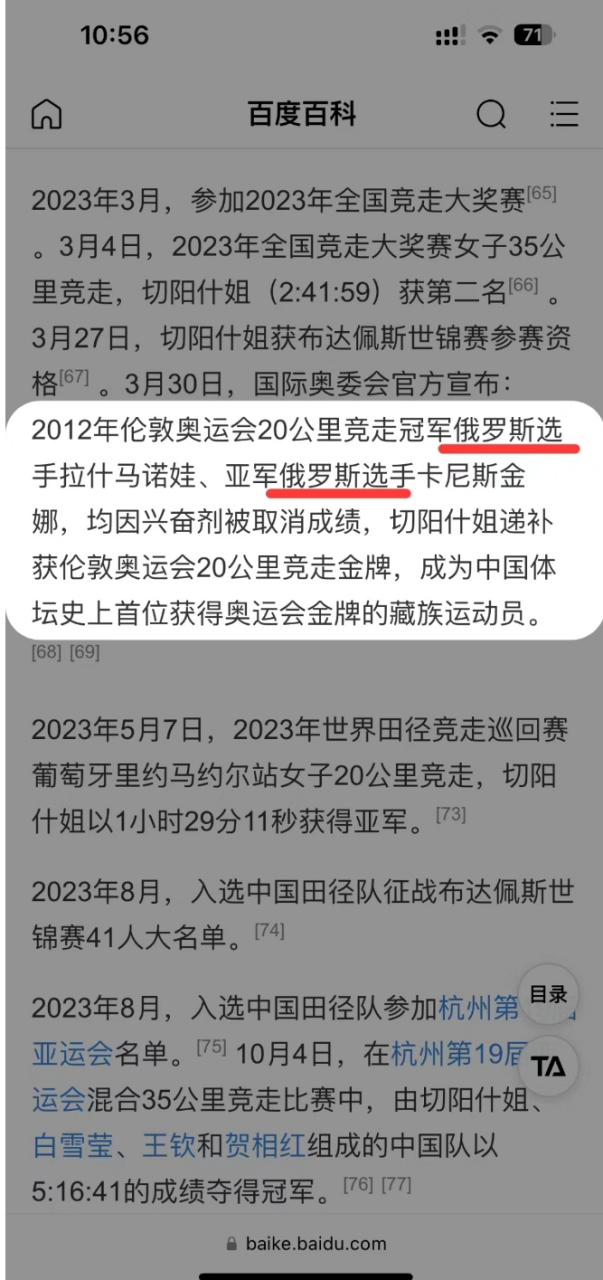Open the 目录 table of contents
The height and width of the screenshot is (1280, 603).
pos(548,995)
